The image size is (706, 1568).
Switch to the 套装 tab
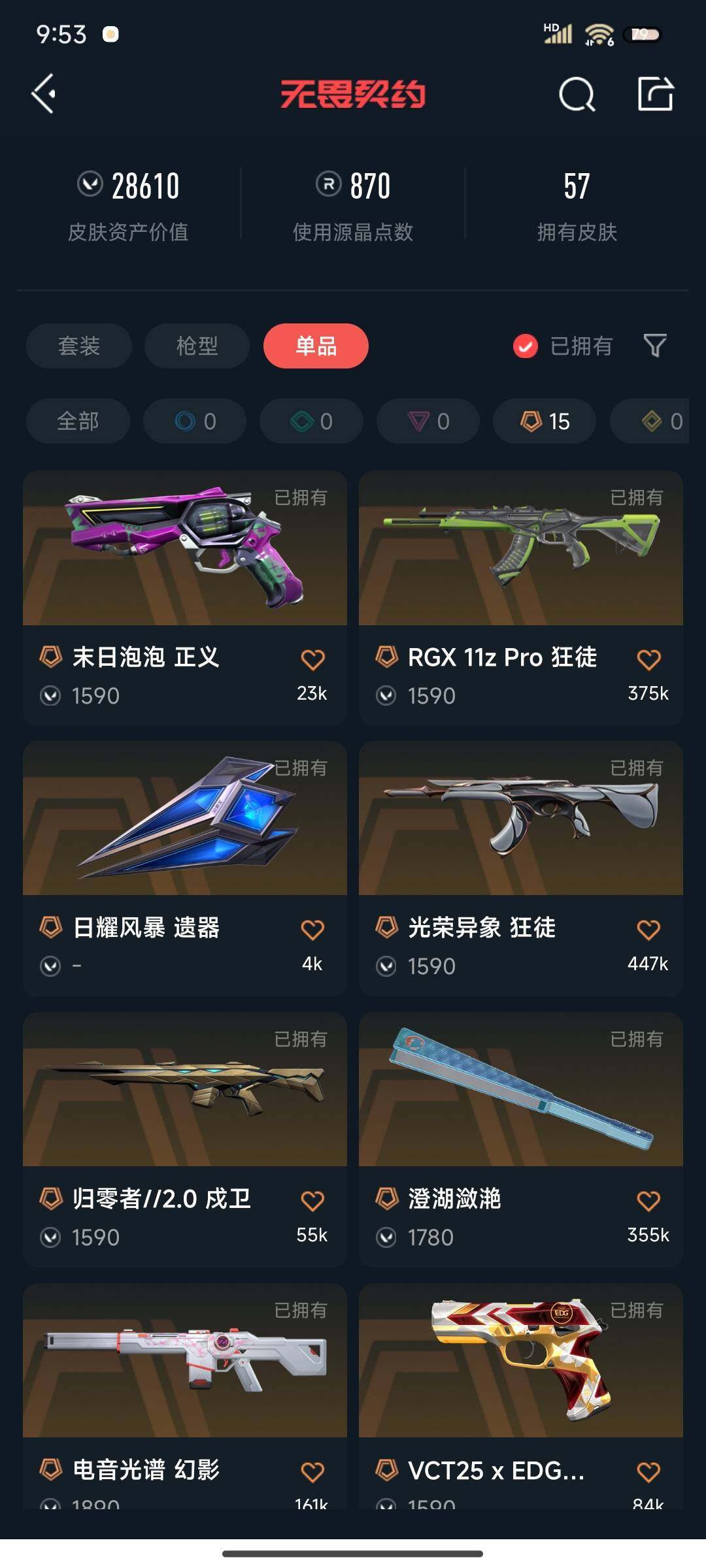(x=78, y=346)
